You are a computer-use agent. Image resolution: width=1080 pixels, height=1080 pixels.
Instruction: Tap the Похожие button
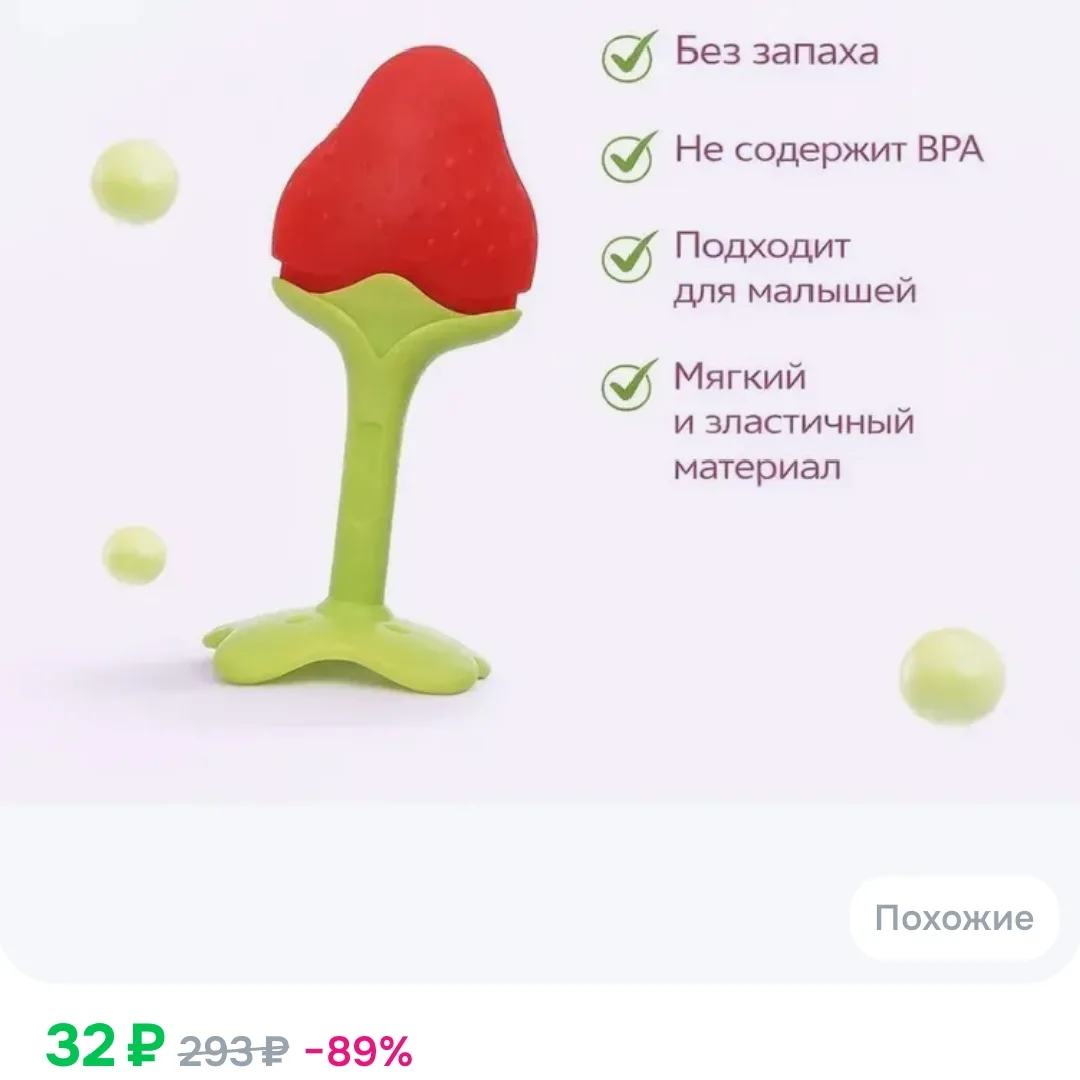[954, 917]
